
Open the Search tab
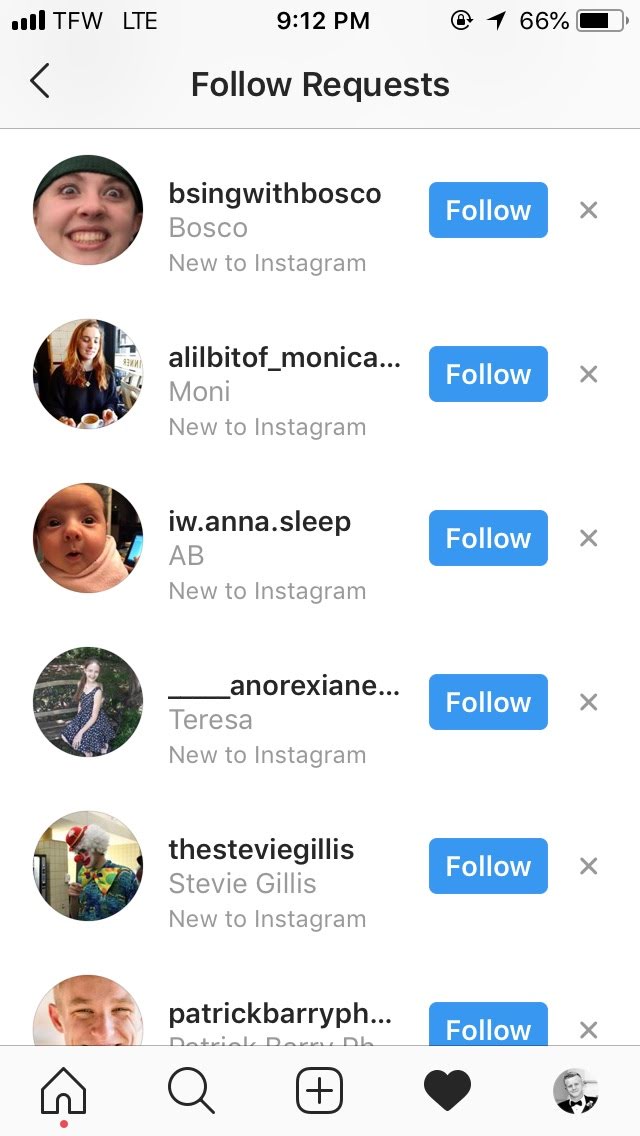pyautogui.click(x=191, y=1090)
